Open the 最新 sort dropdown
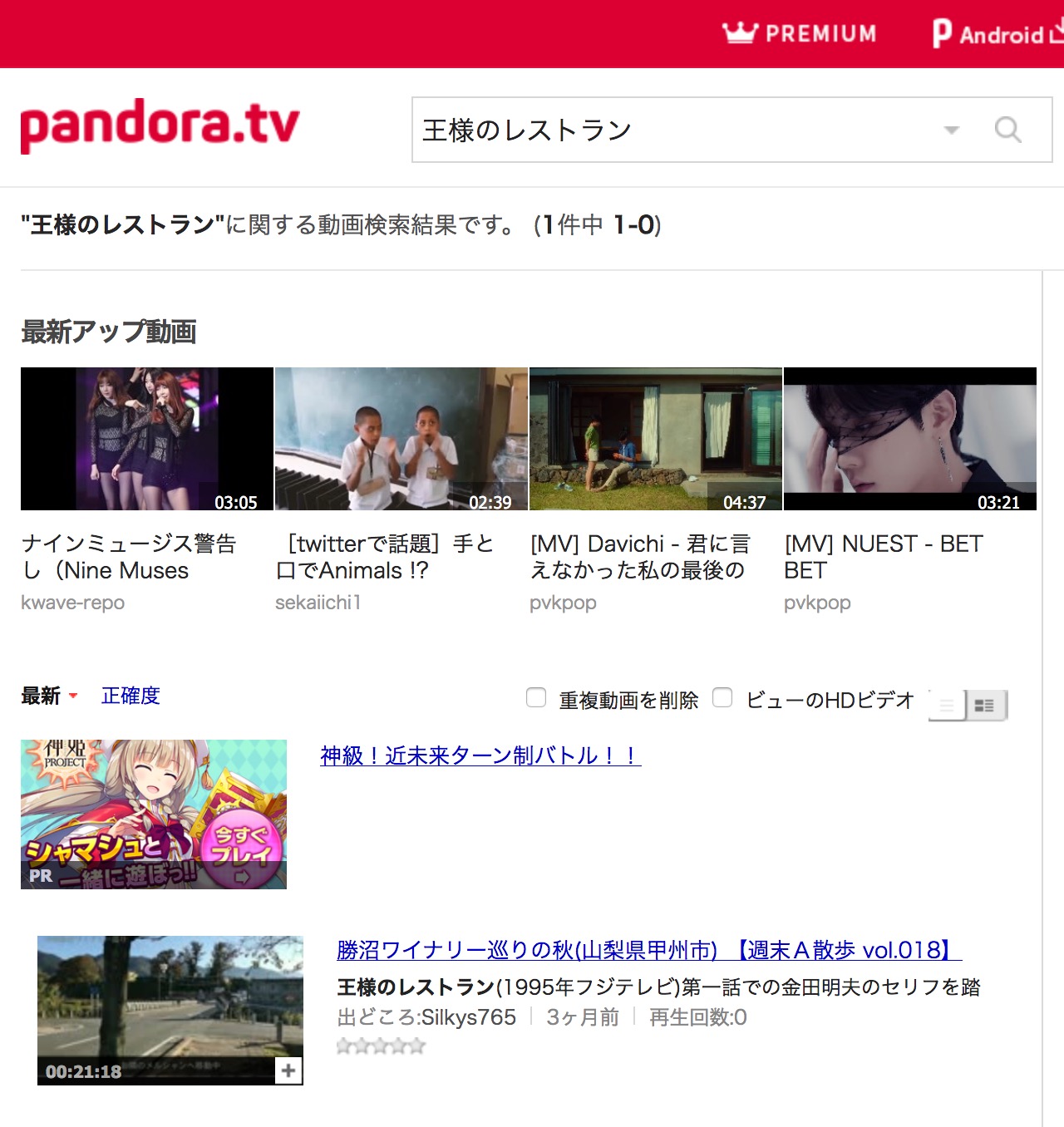 tap(49, 696)
